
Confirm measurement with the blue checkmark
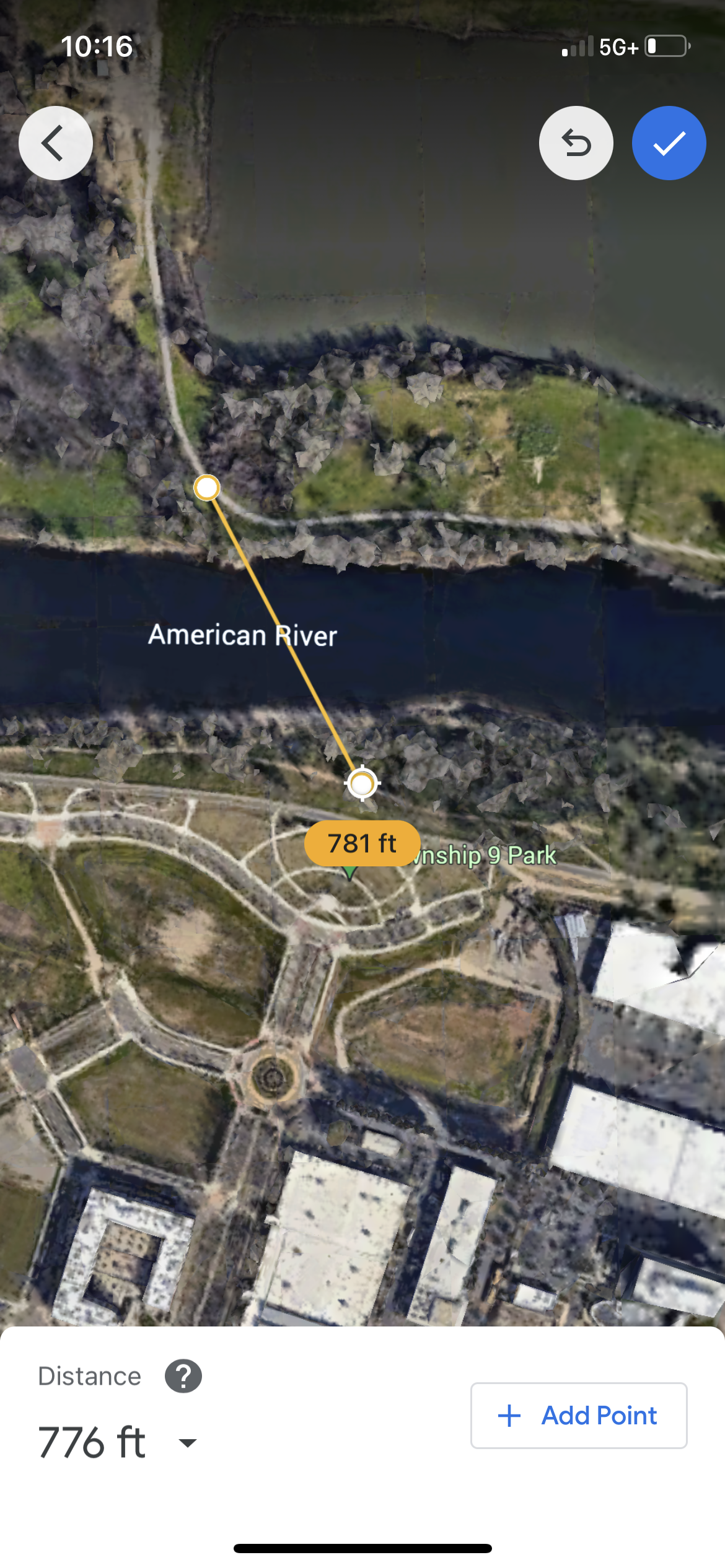click(x=669, y=143)
